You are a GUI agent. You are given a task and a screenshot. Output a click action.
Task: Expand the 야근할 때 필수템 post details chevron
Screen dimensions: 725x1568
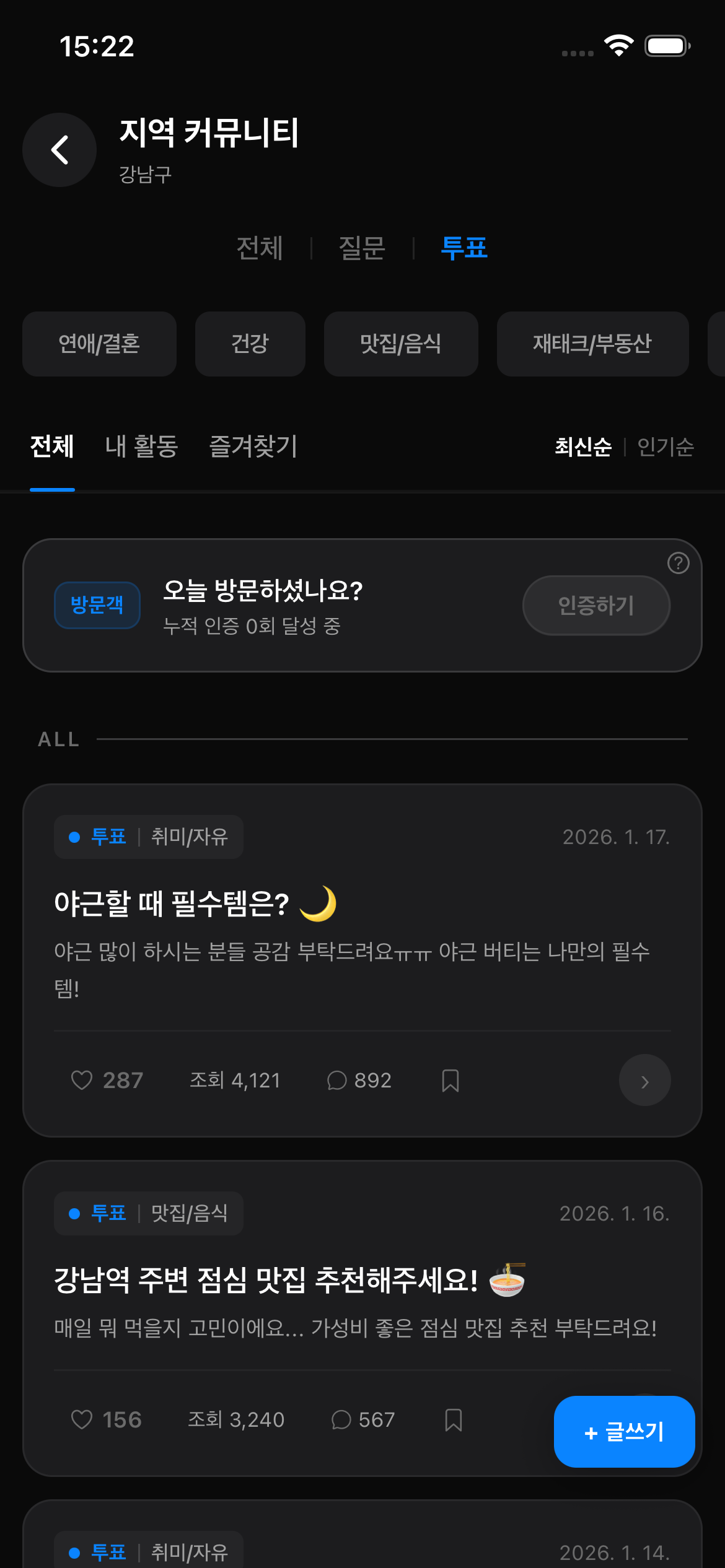pyautogui.click(x=644, y=1080)
